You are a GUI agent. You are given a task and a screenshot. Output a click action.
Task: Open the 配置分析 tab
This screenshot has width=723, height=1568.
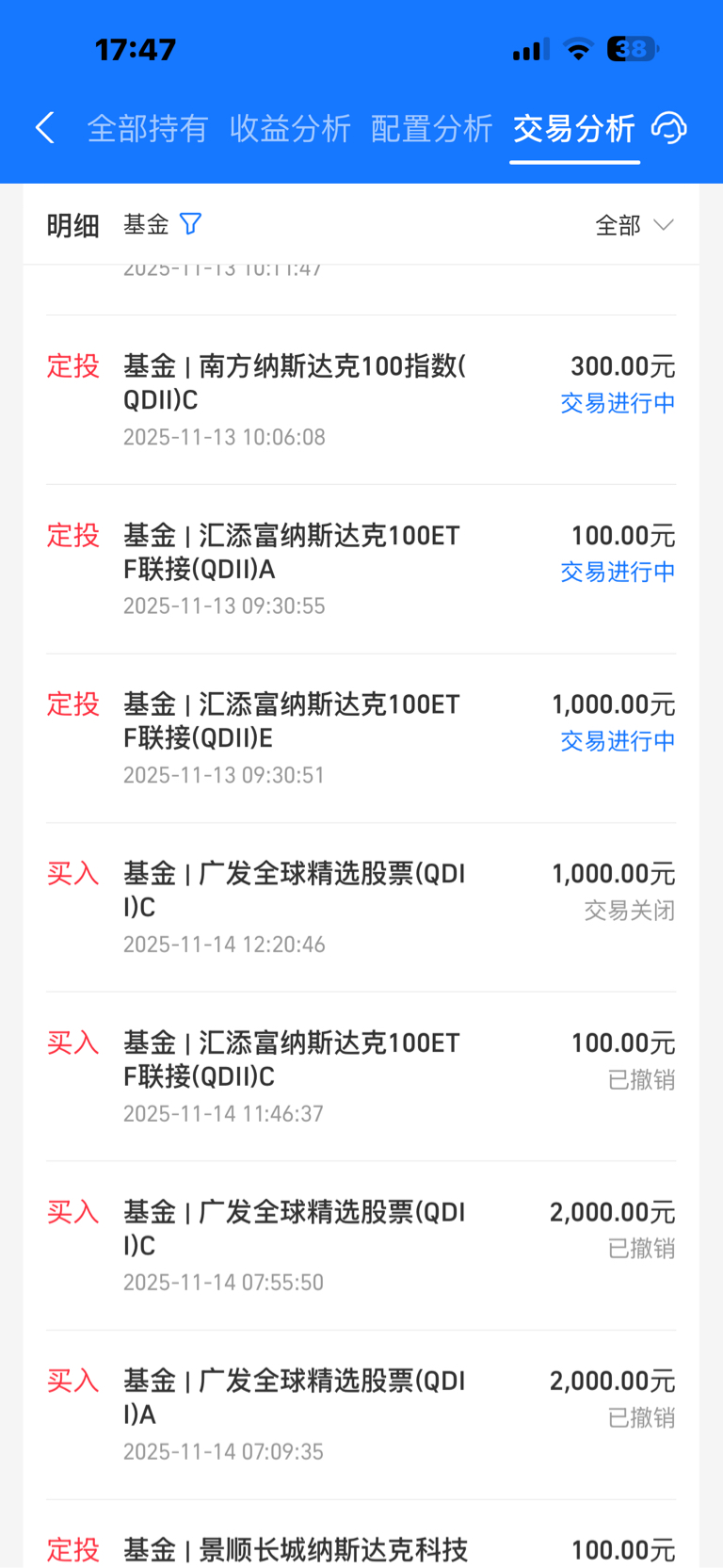tap(431, 129)
